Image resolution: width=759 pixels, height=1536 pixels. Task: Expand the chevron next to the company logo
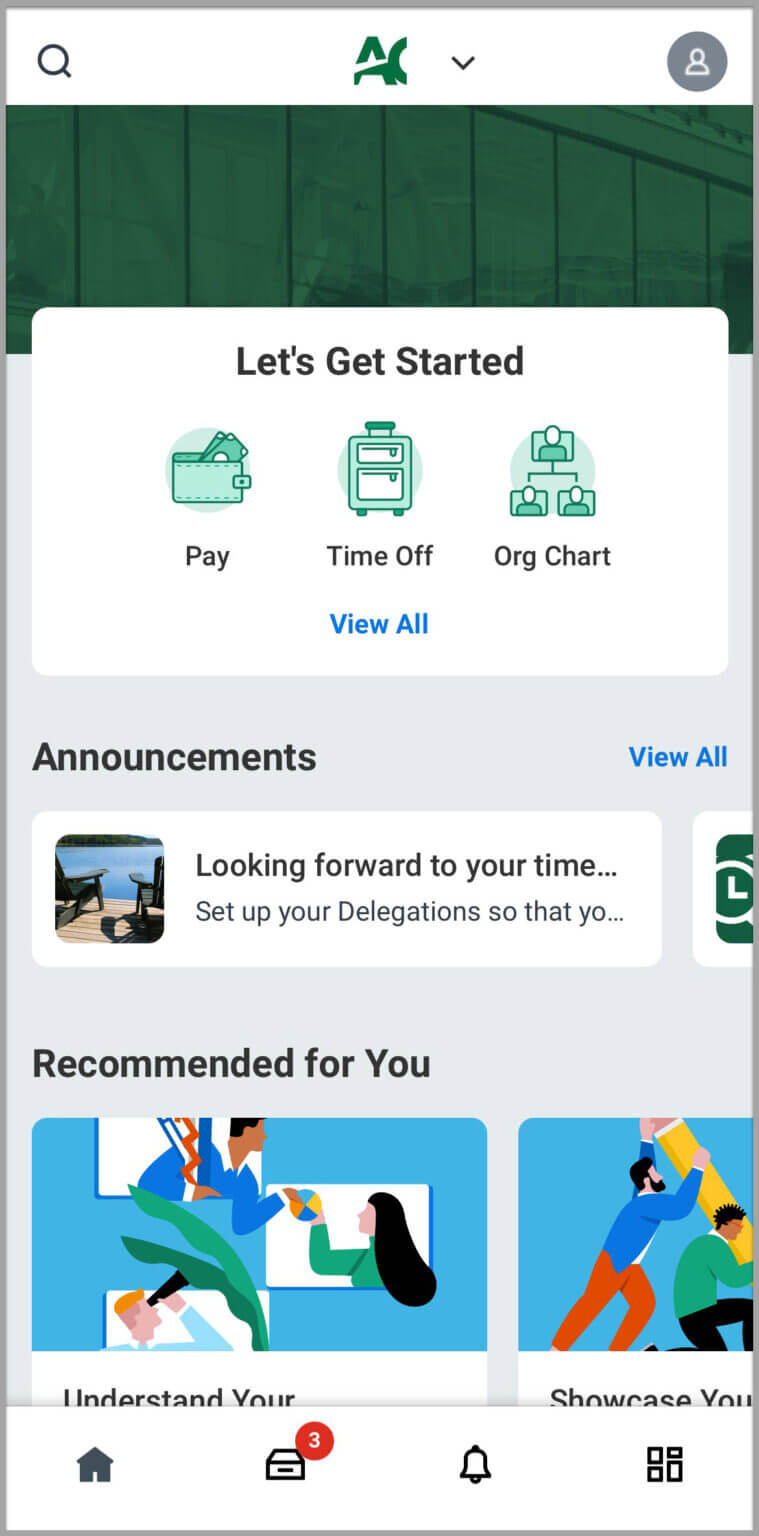click(x=462, y=62)
